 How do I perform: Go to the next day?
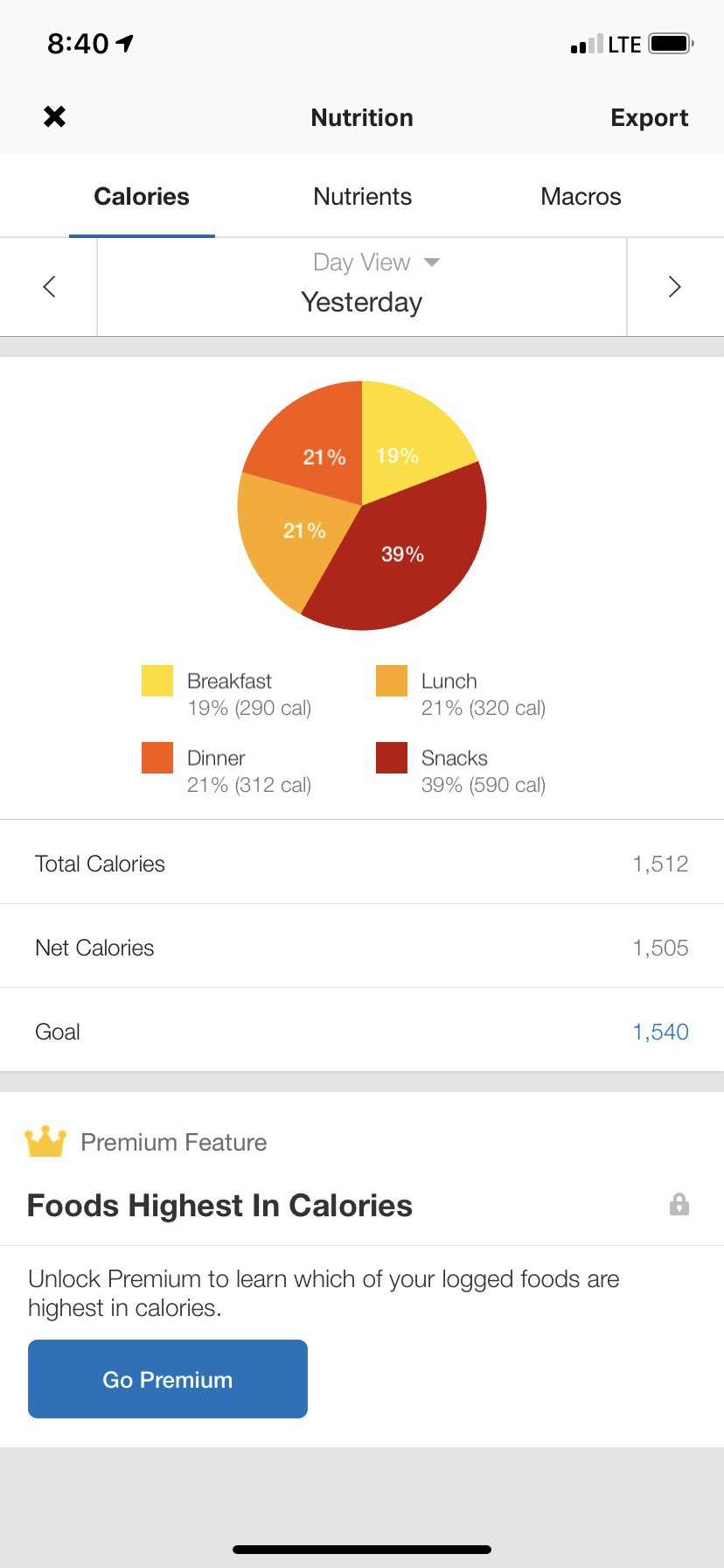674,286
